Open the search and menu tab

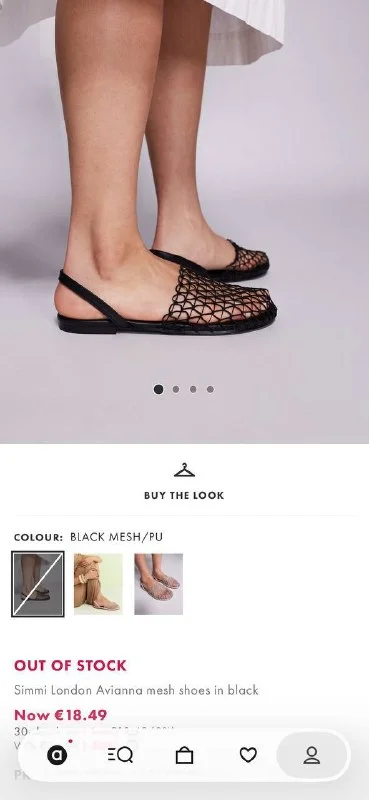(120, 755)
